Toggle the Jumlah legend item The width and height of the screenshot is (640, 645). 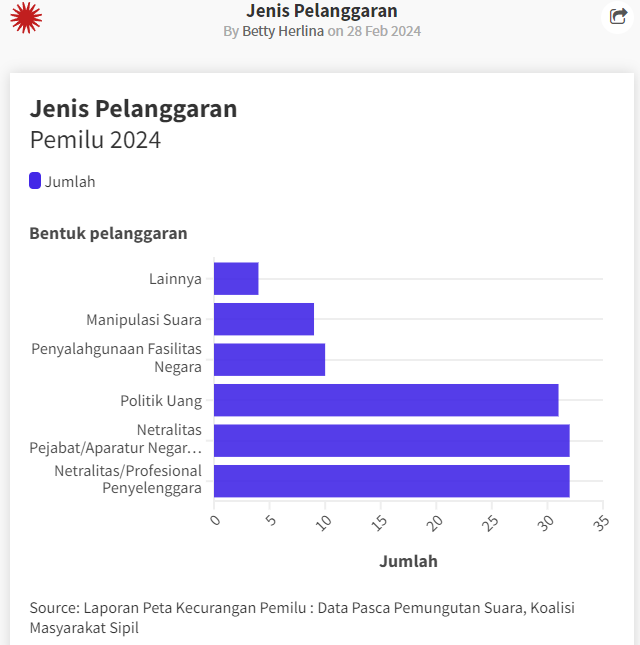[63, 181]
